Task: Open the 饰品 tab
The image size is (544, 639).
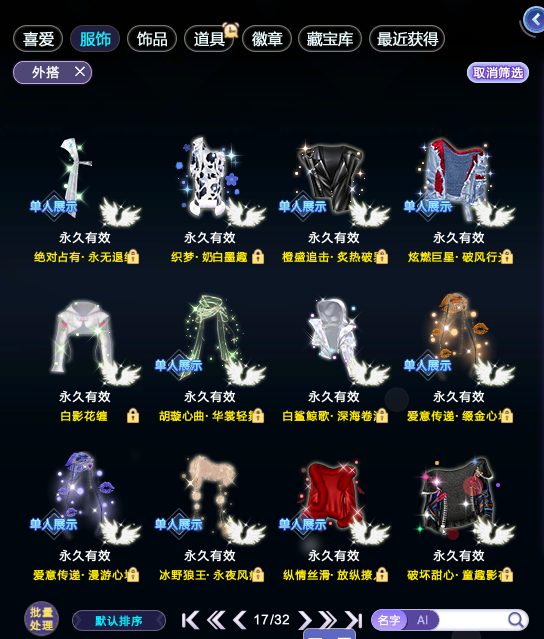Action: tap(152, 39)
